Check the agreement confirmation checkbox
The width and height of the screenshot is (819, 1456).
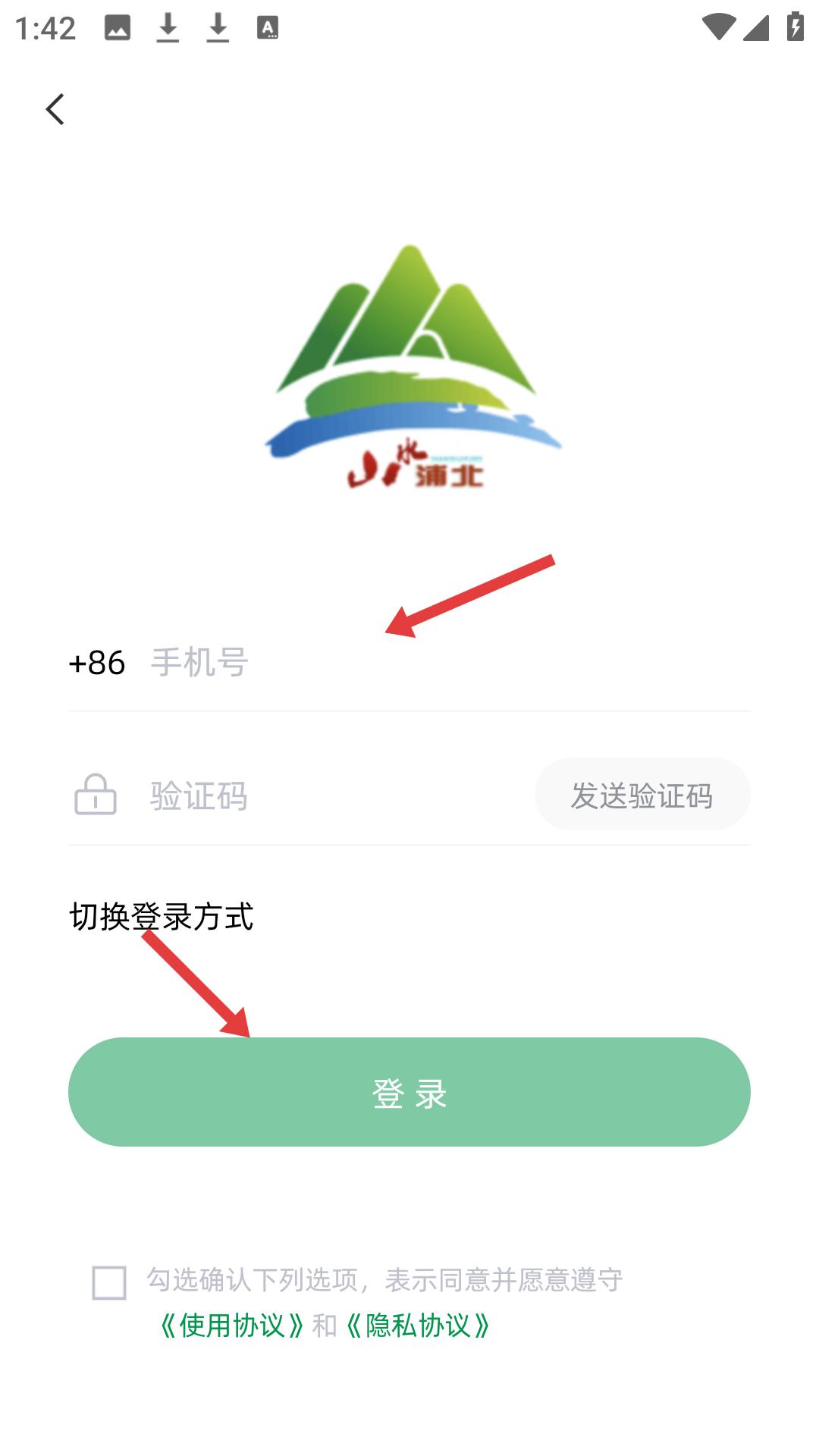tap(109, 1282)
